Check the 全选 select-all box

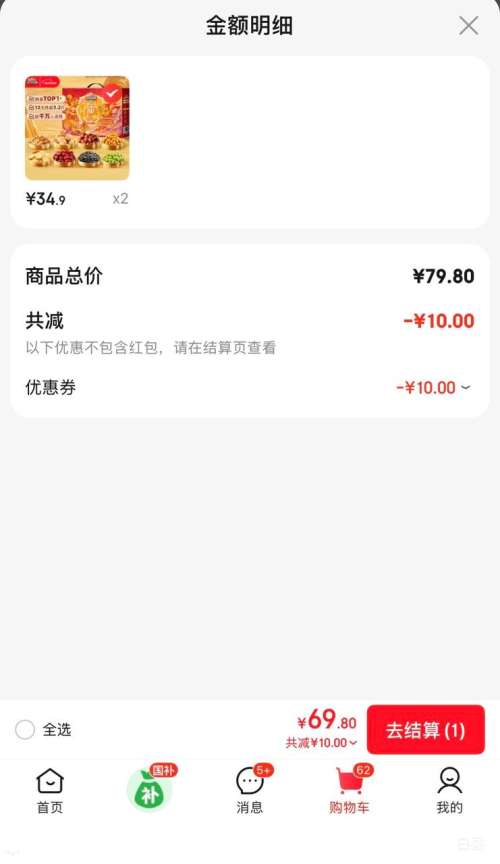pyautogui.click(x=25, y=730)
